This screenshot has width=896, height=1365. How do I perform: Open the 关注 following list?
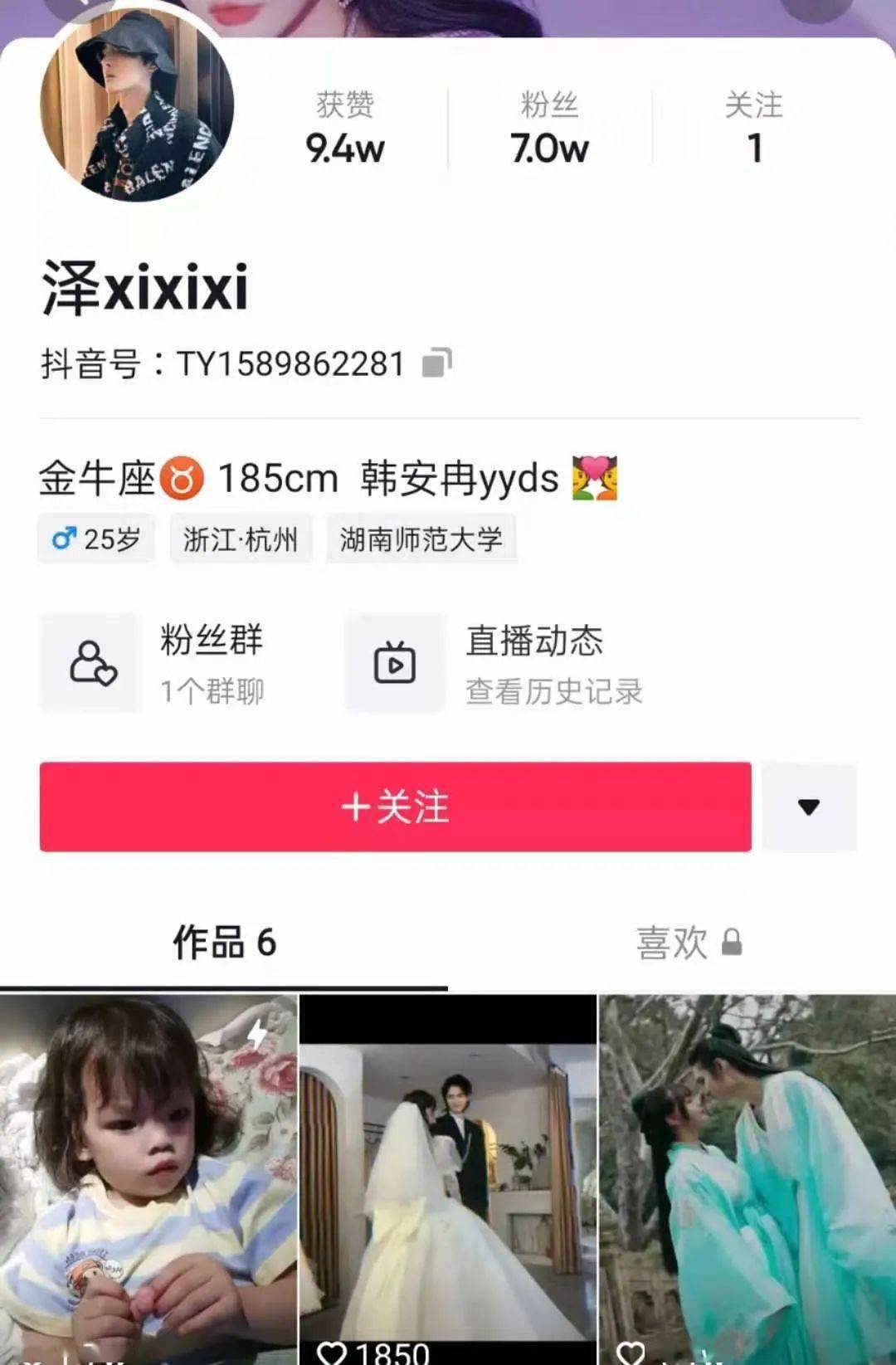click(753, 129)
